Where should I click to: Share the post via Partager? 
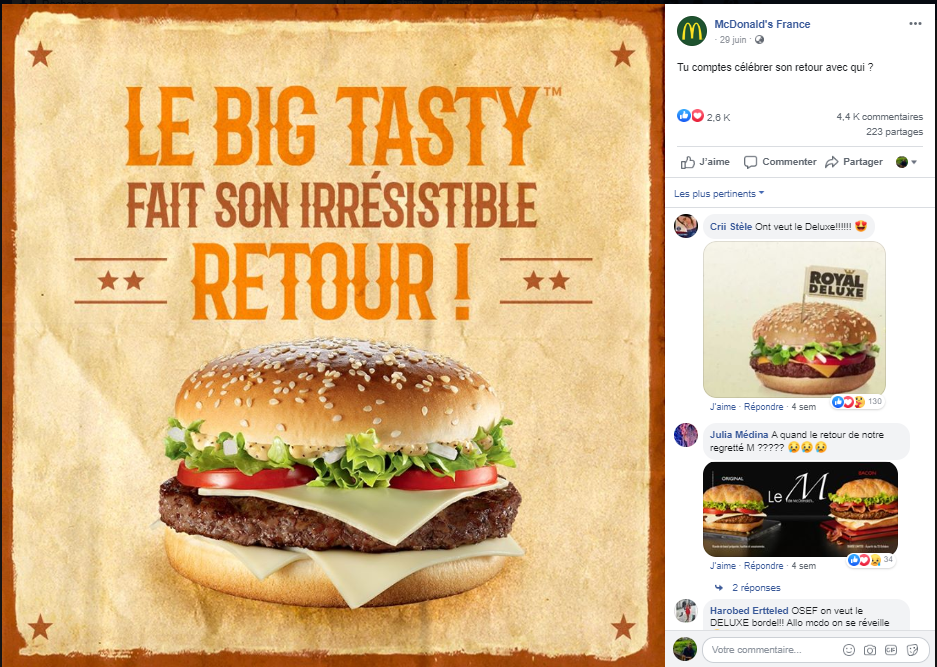point(854,162)
